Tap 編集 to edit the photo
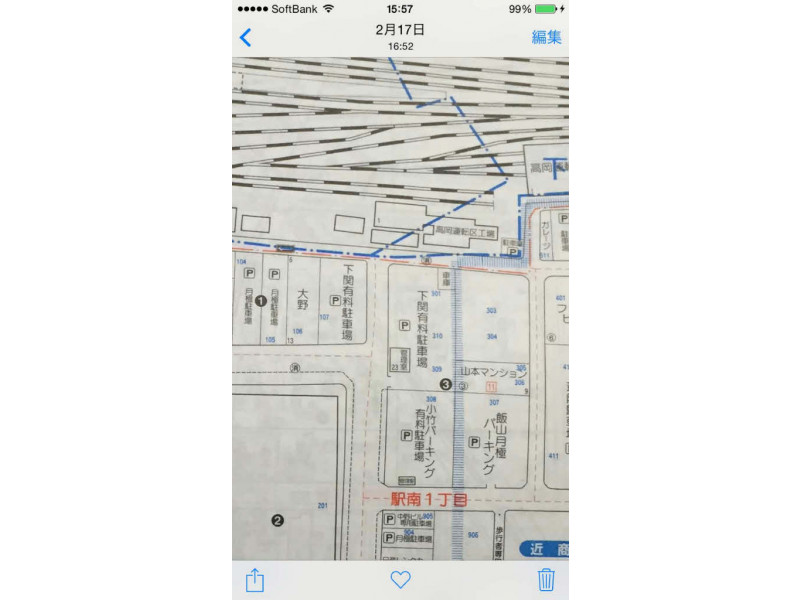 (546, 37)
